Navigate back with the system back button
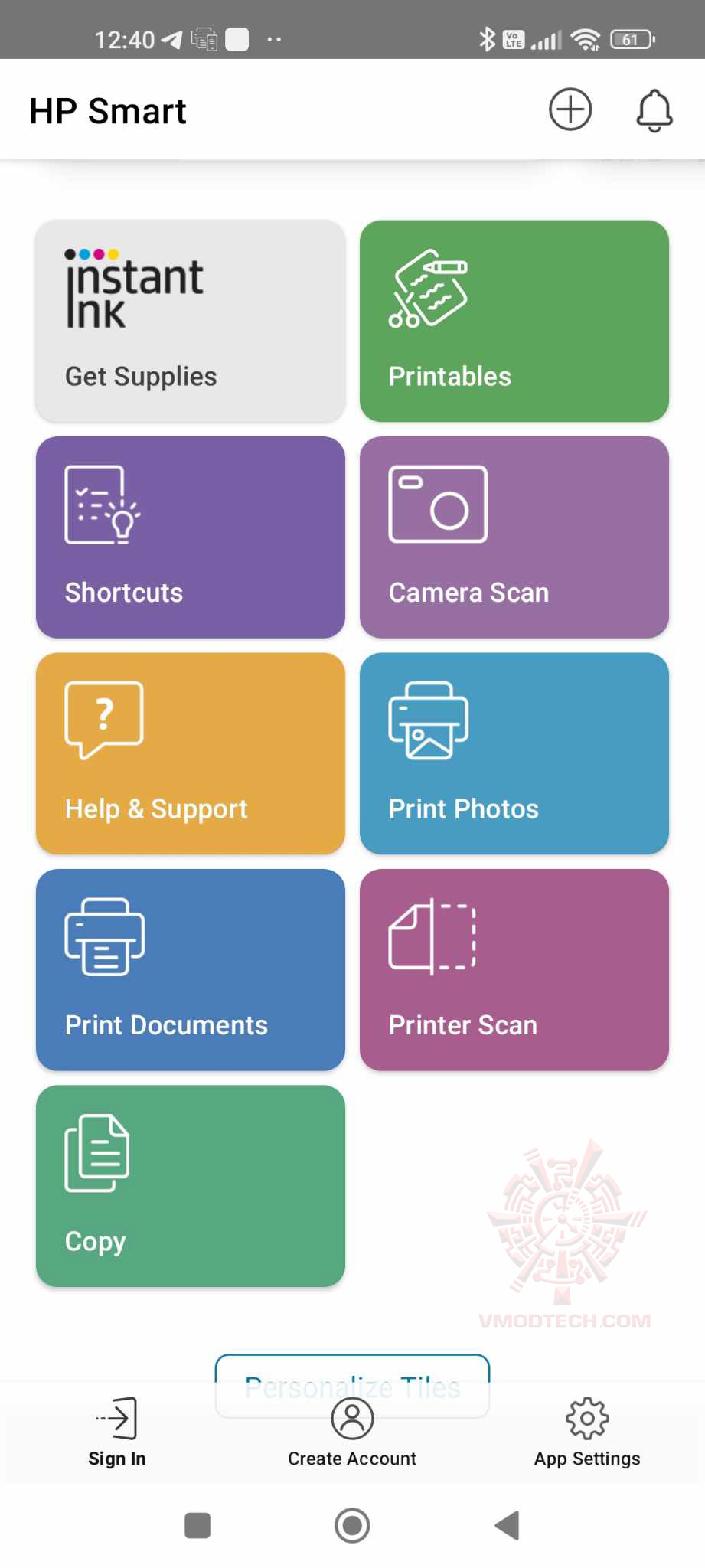705x1568 pixels. [x=507, y=1525]
